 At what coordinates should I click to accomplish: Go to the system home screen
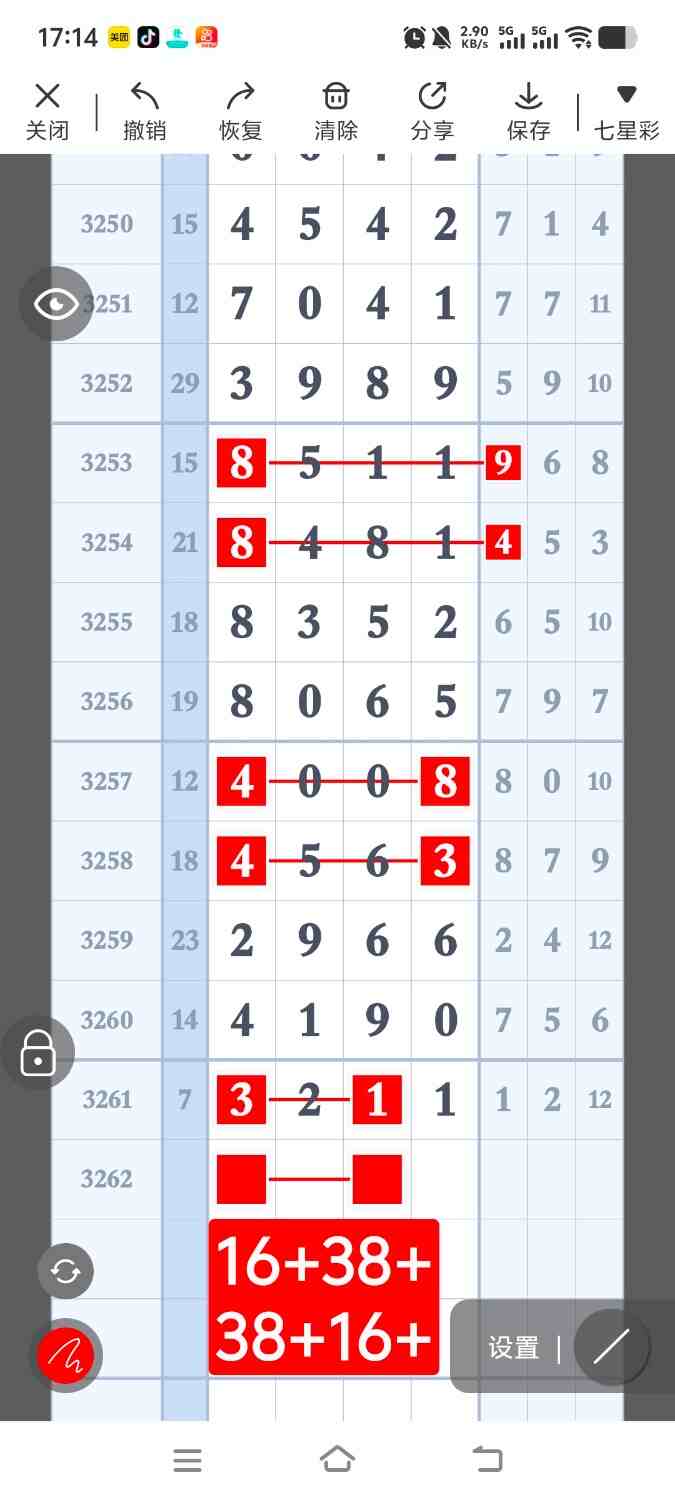point(337,1460)
